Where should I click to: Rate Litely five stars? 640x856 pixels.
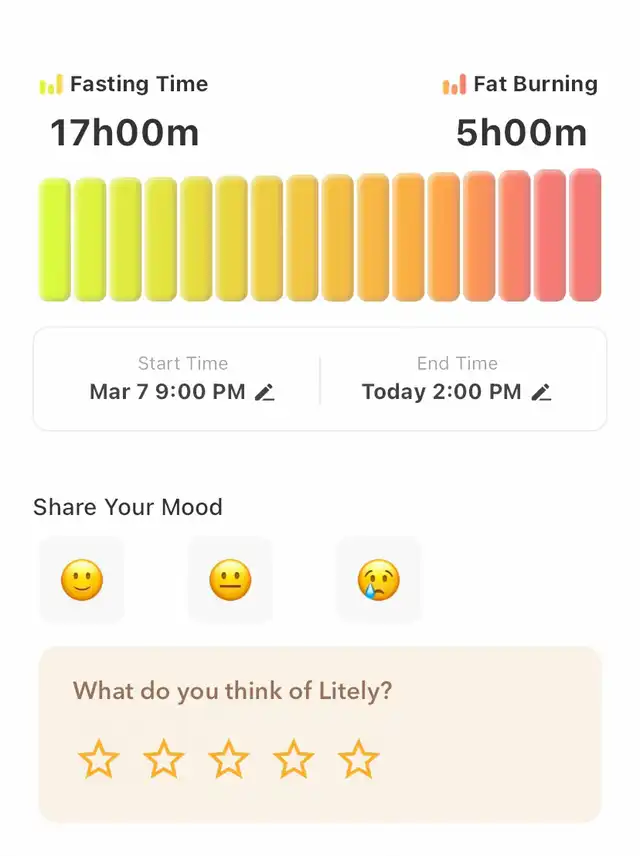point(359,760)
